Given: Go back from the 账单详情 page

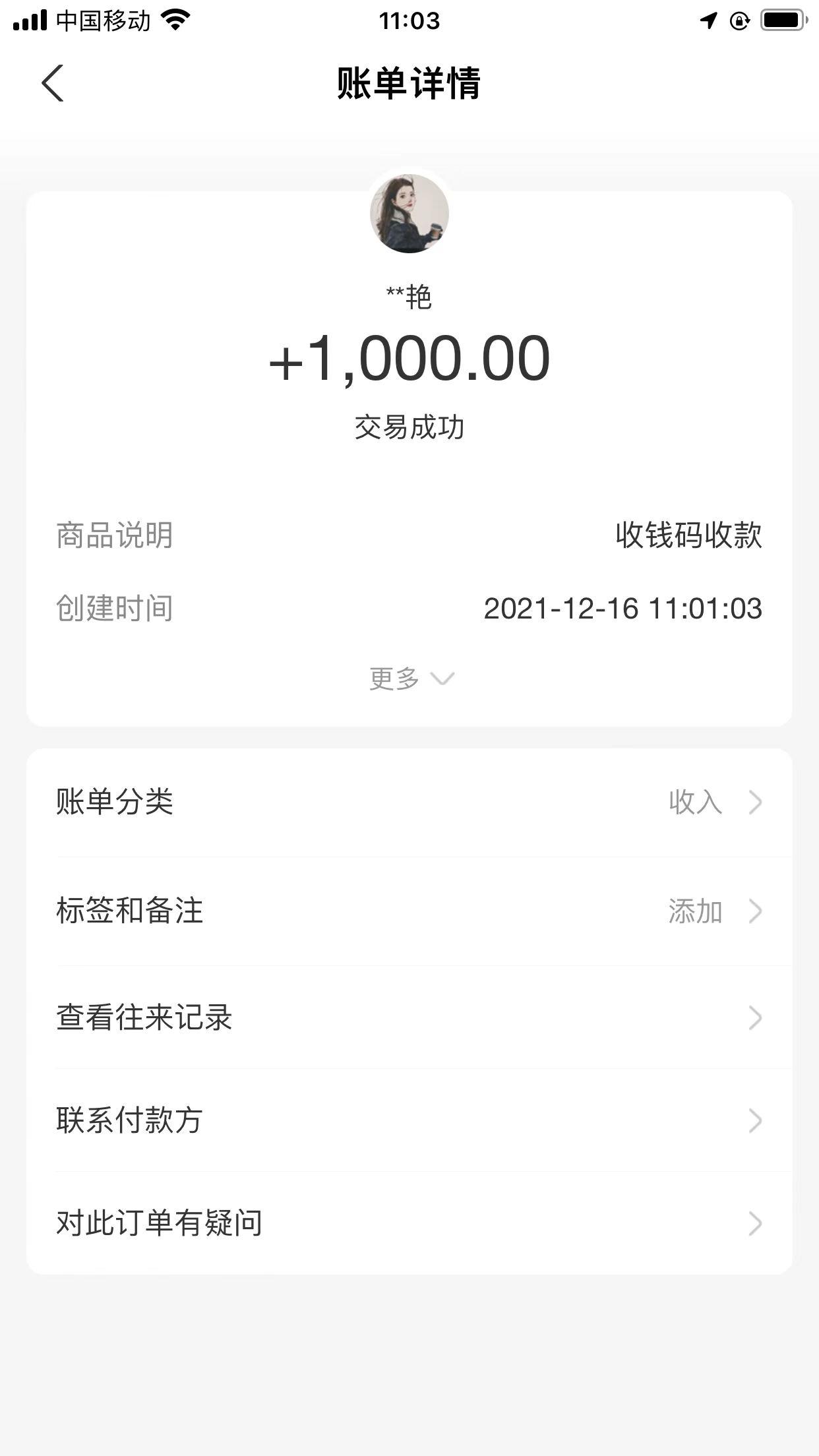Looking at the screenshot, I should 53,83.
